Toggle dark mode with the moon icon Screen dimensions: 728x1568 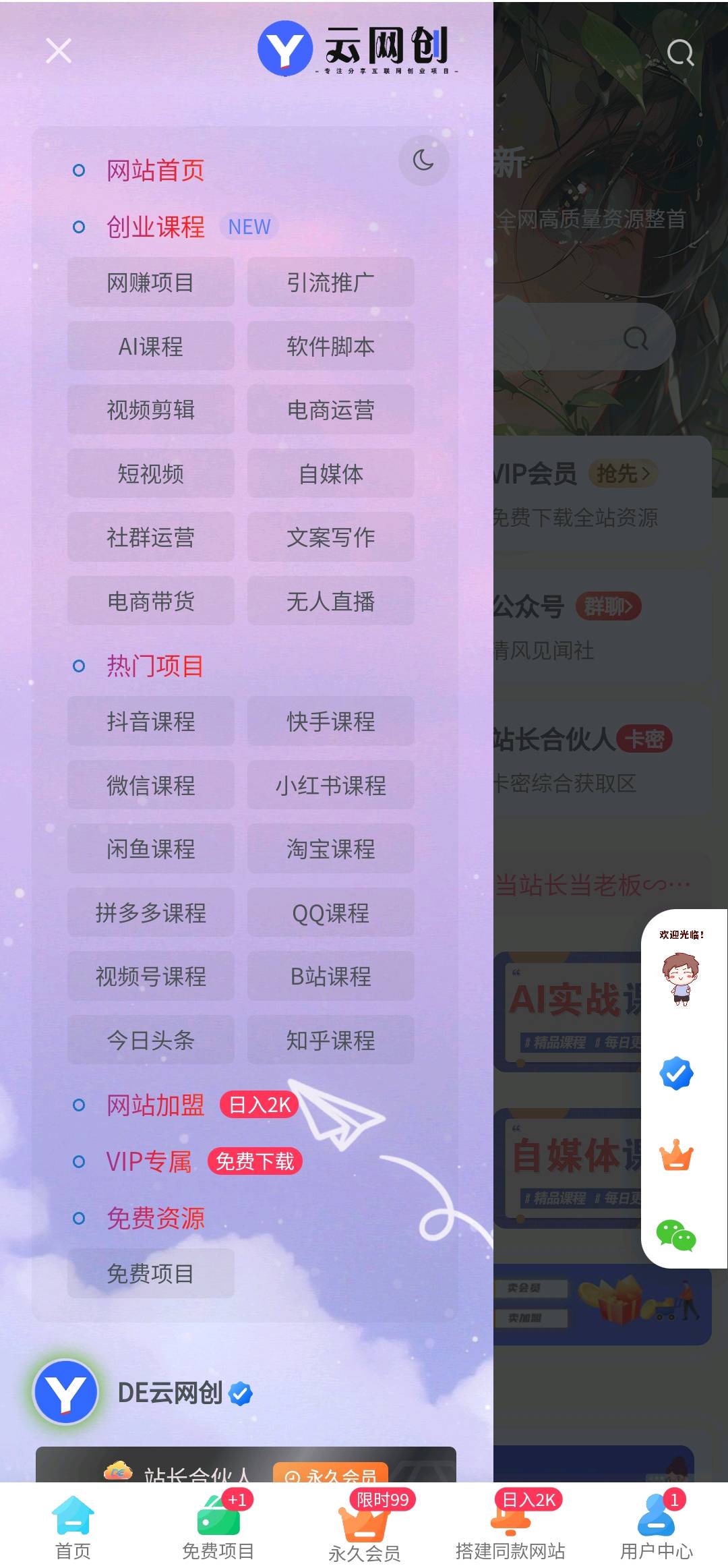pos(423,161)
